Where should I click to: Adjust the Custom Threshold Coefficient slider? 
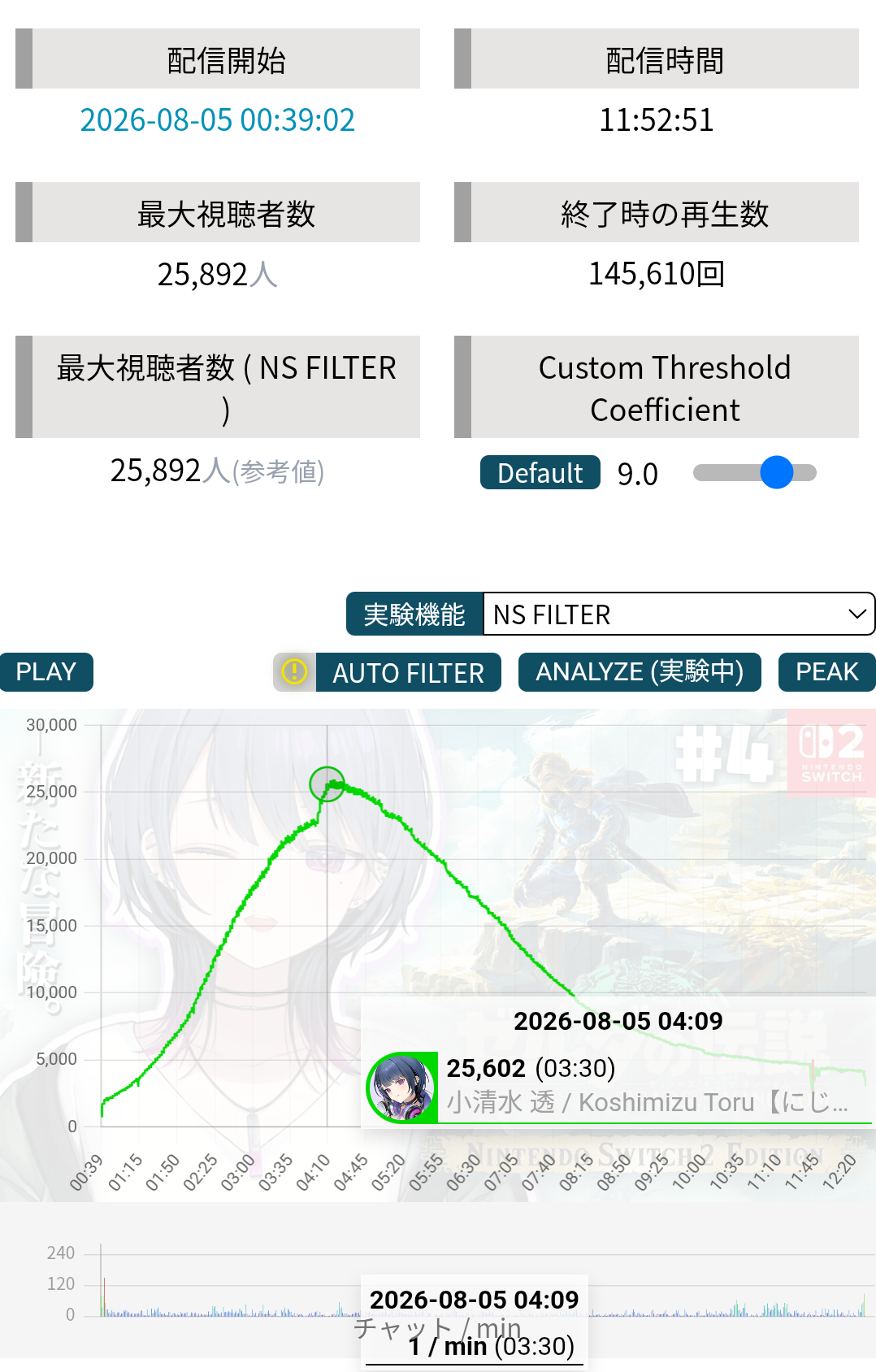tap(754, 472)
